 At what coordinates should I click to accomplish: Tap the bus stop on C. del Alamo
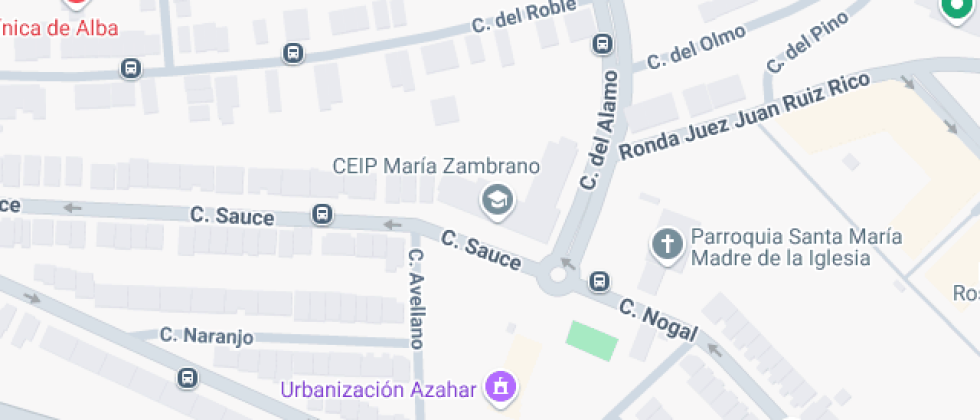603,45
